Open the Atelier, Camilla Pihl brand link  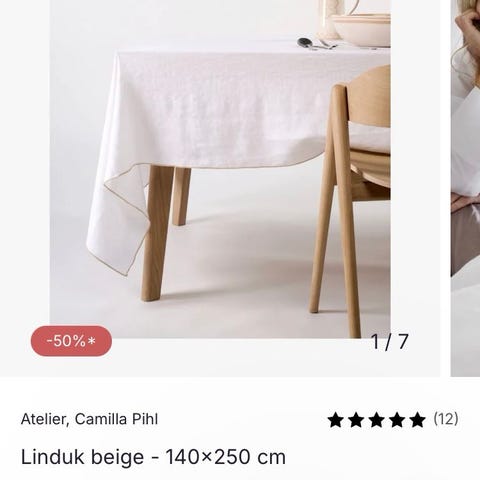[89, 419]
